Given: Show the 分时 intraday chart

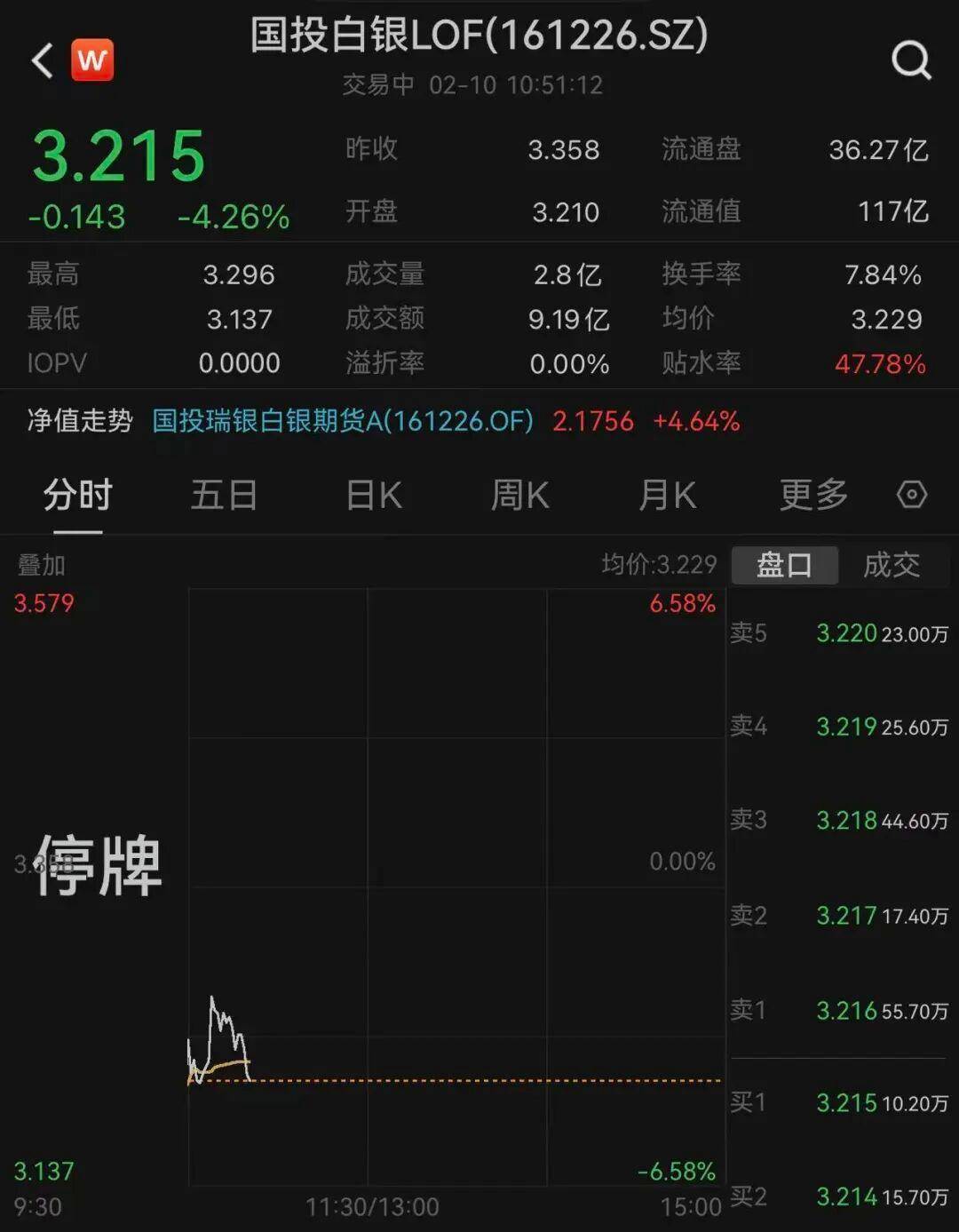Looking at the screenshot, I should (78, 495).
